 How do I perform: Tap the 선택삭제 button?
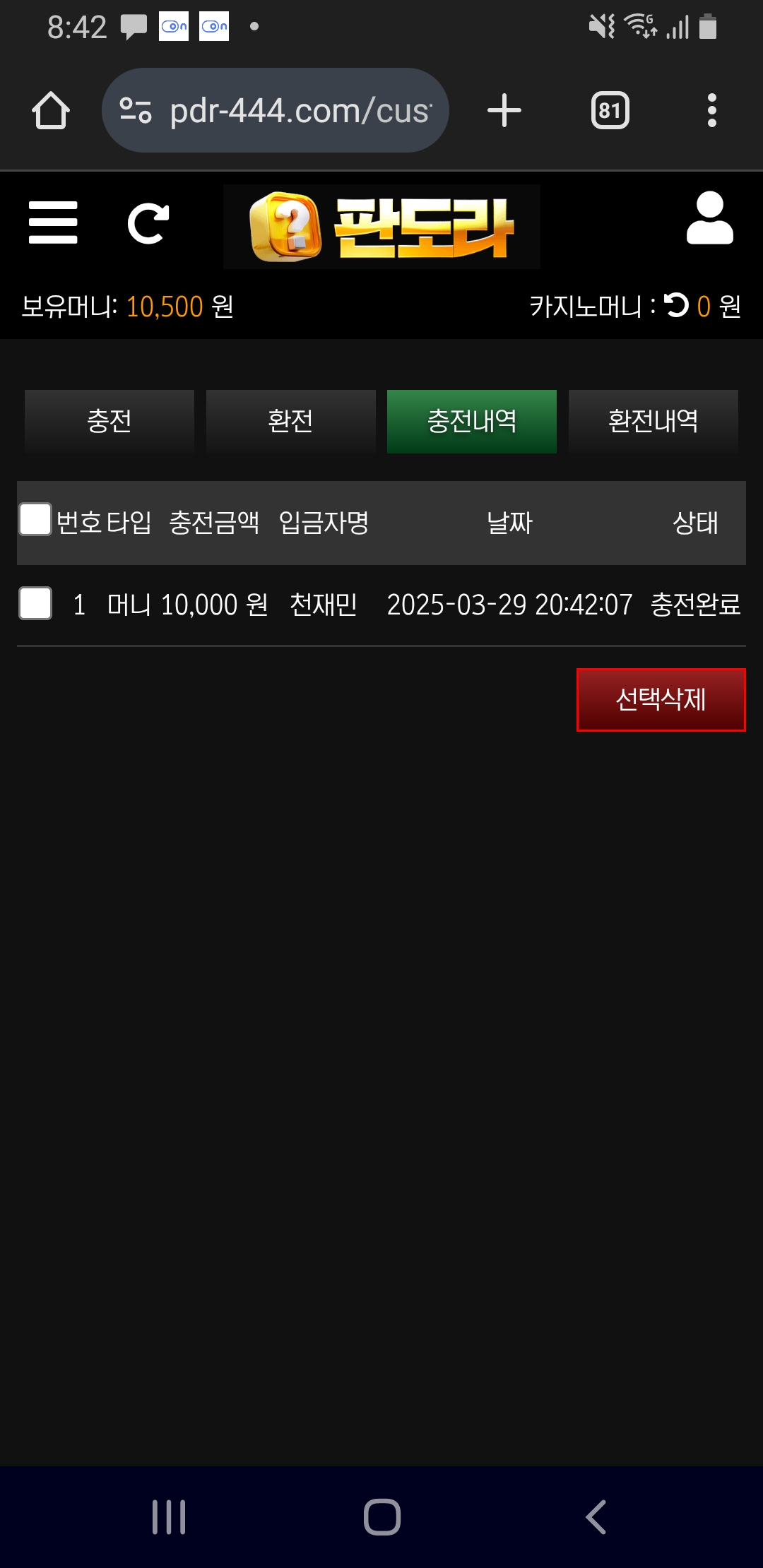click(x=661, y=699)
